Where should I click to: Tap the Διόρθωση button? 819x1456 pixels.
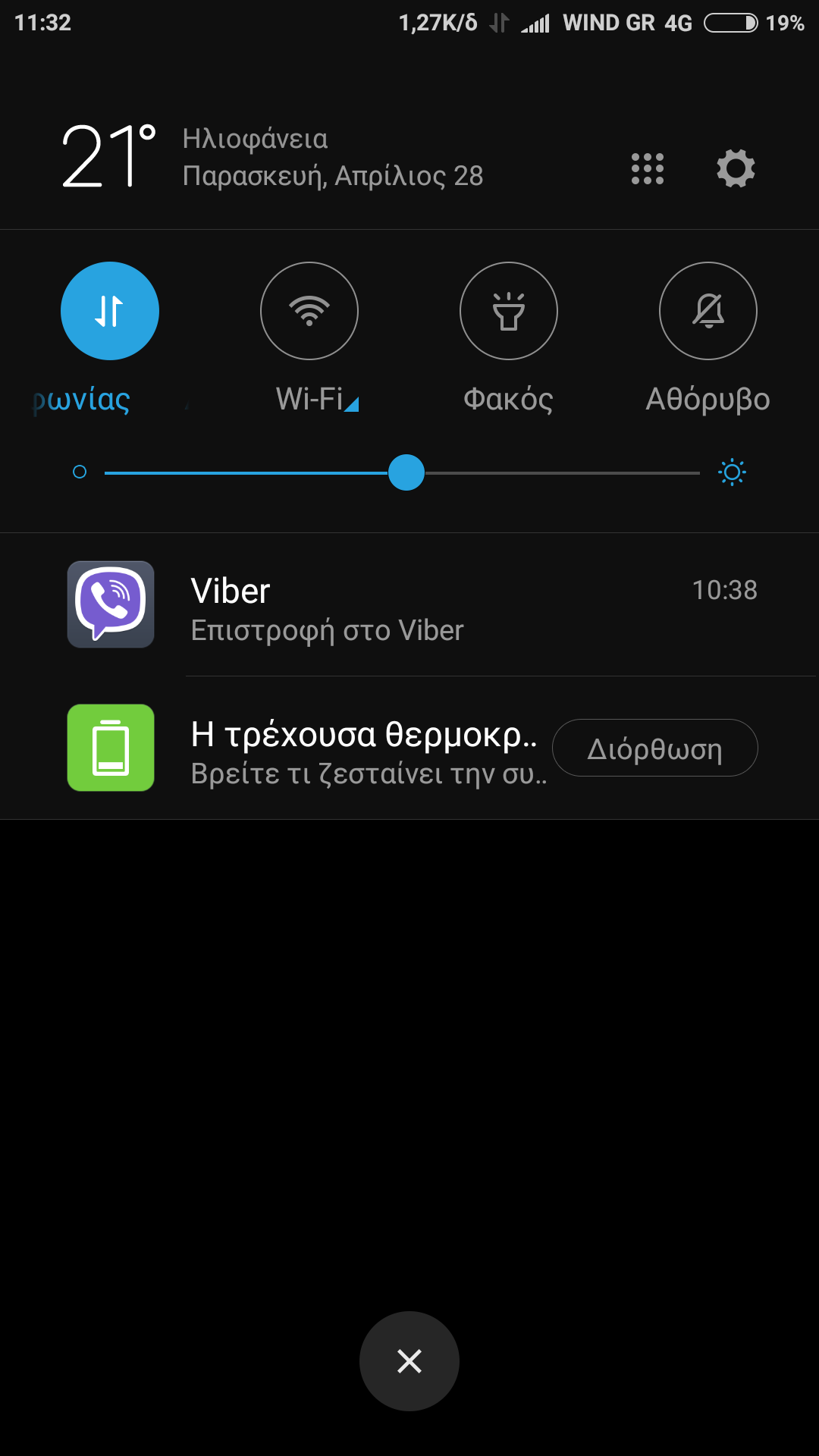[654, 748]
